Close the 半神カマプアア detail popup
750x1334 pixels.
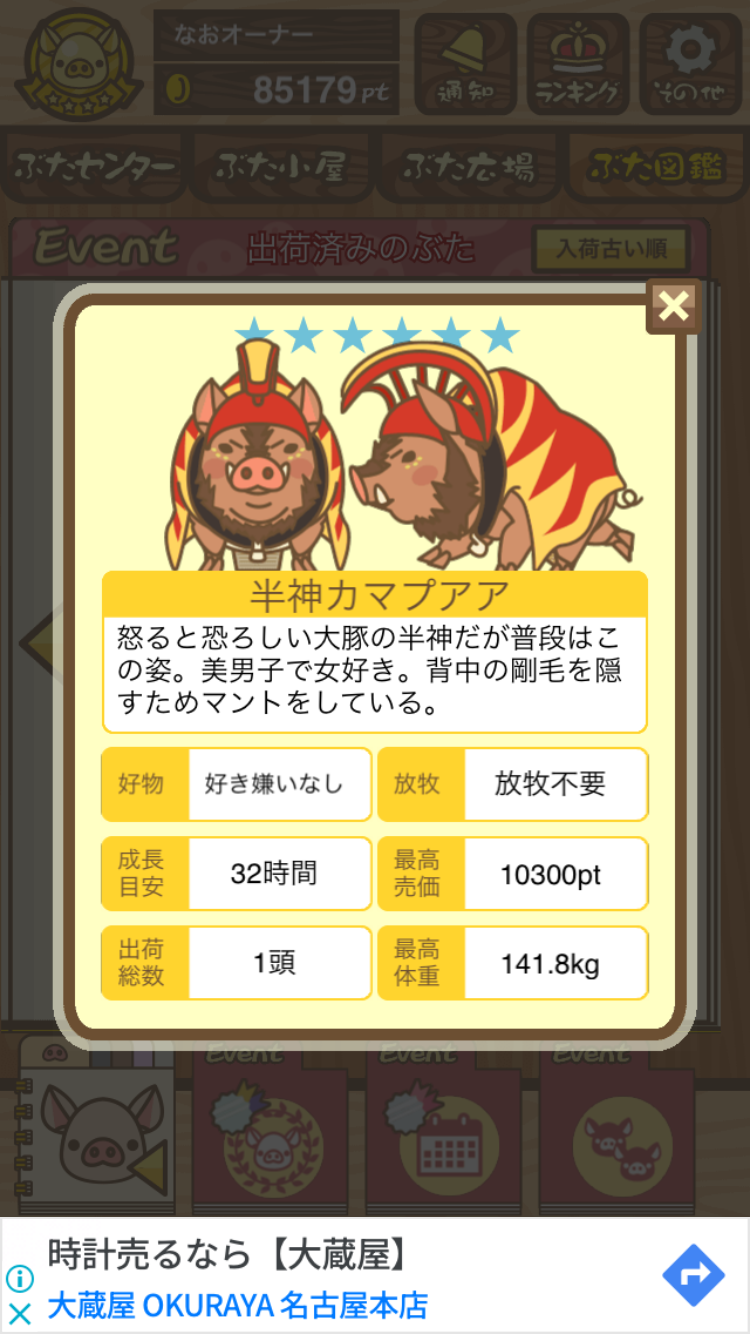[673, 306]
